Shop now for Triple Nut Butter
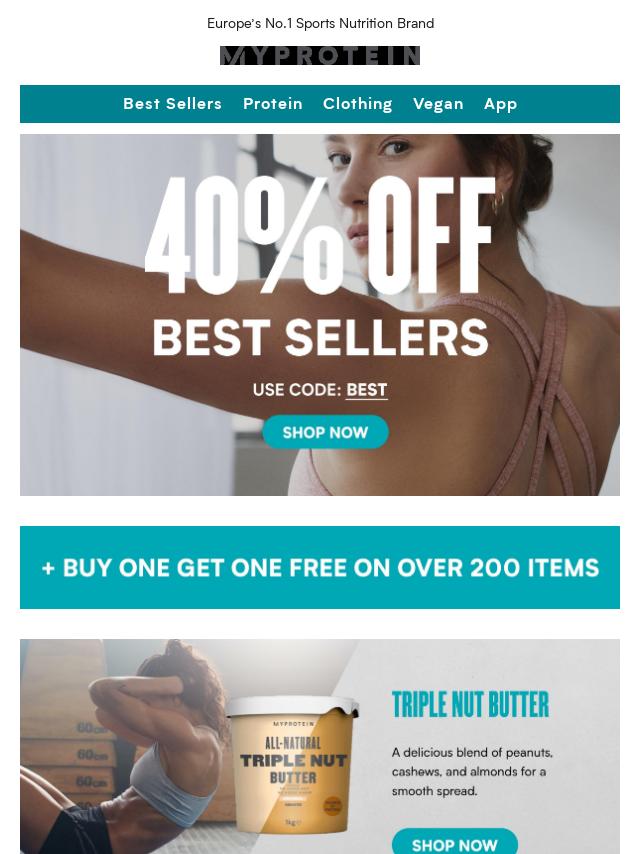Screen dimensions: 640x854 (x=454, y=842)
